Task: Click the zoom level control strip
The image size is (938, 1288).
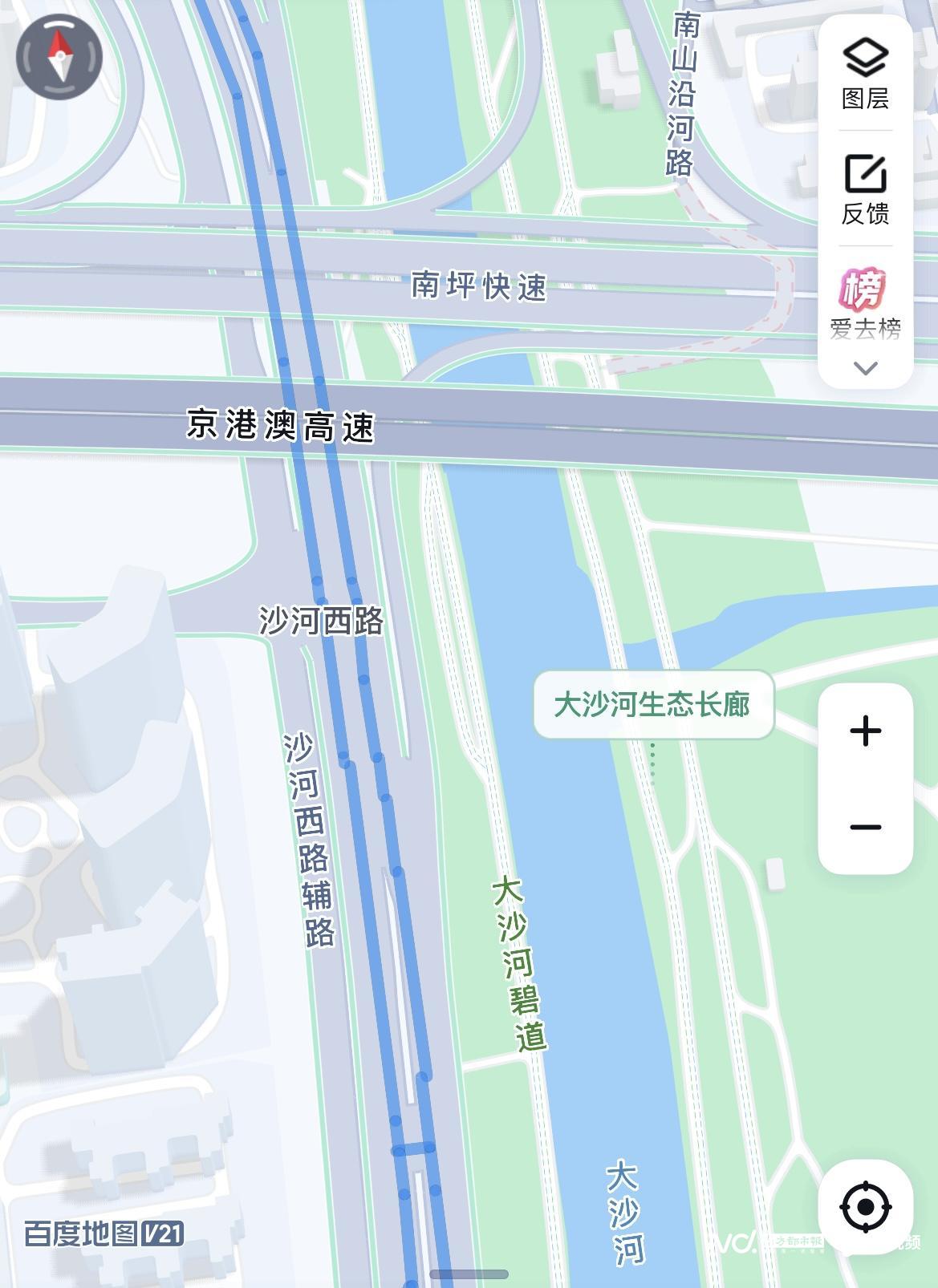Action: click(864, 779)
